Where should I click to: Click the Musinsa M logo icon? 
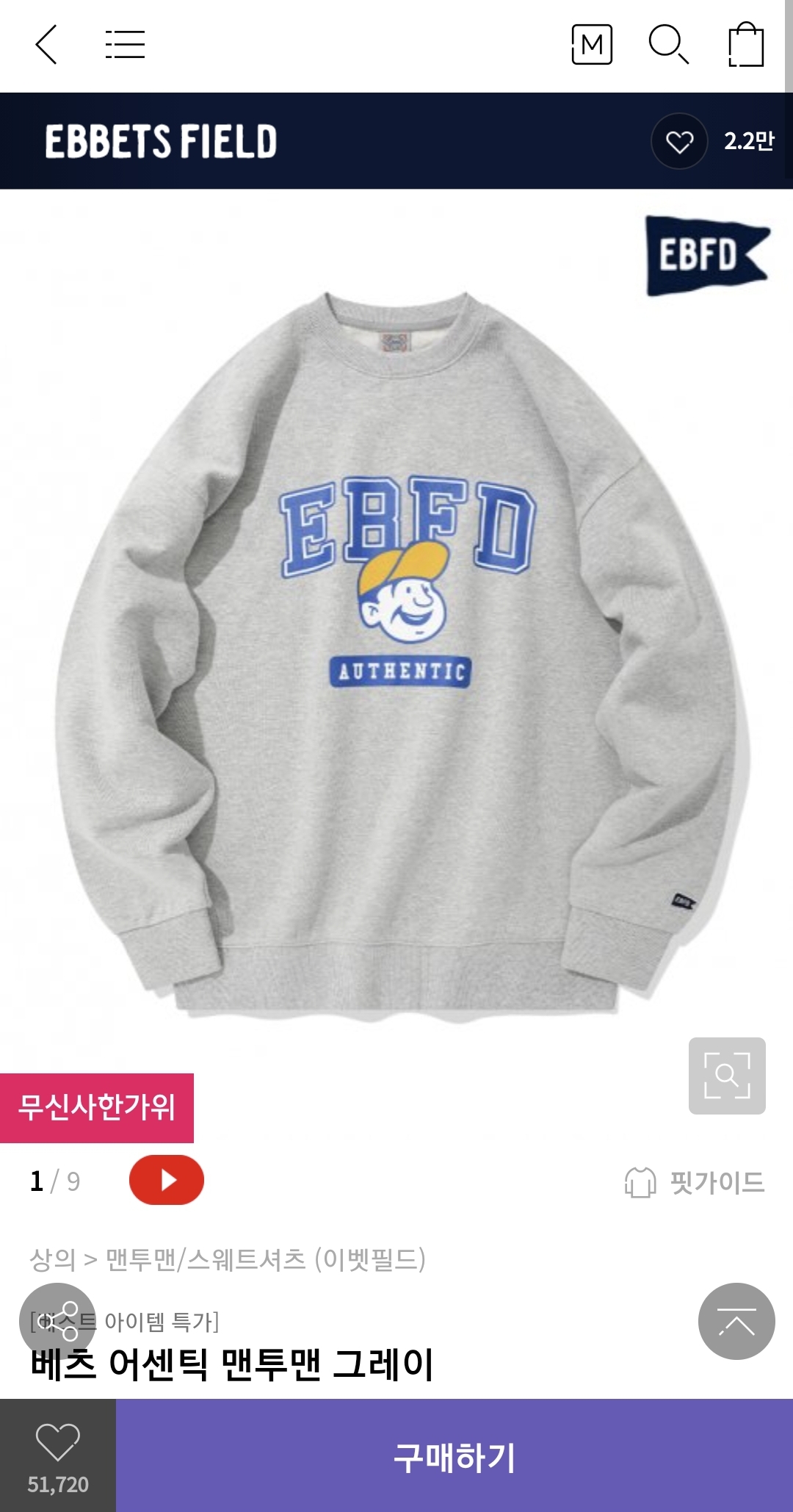[x=591, y=46]
